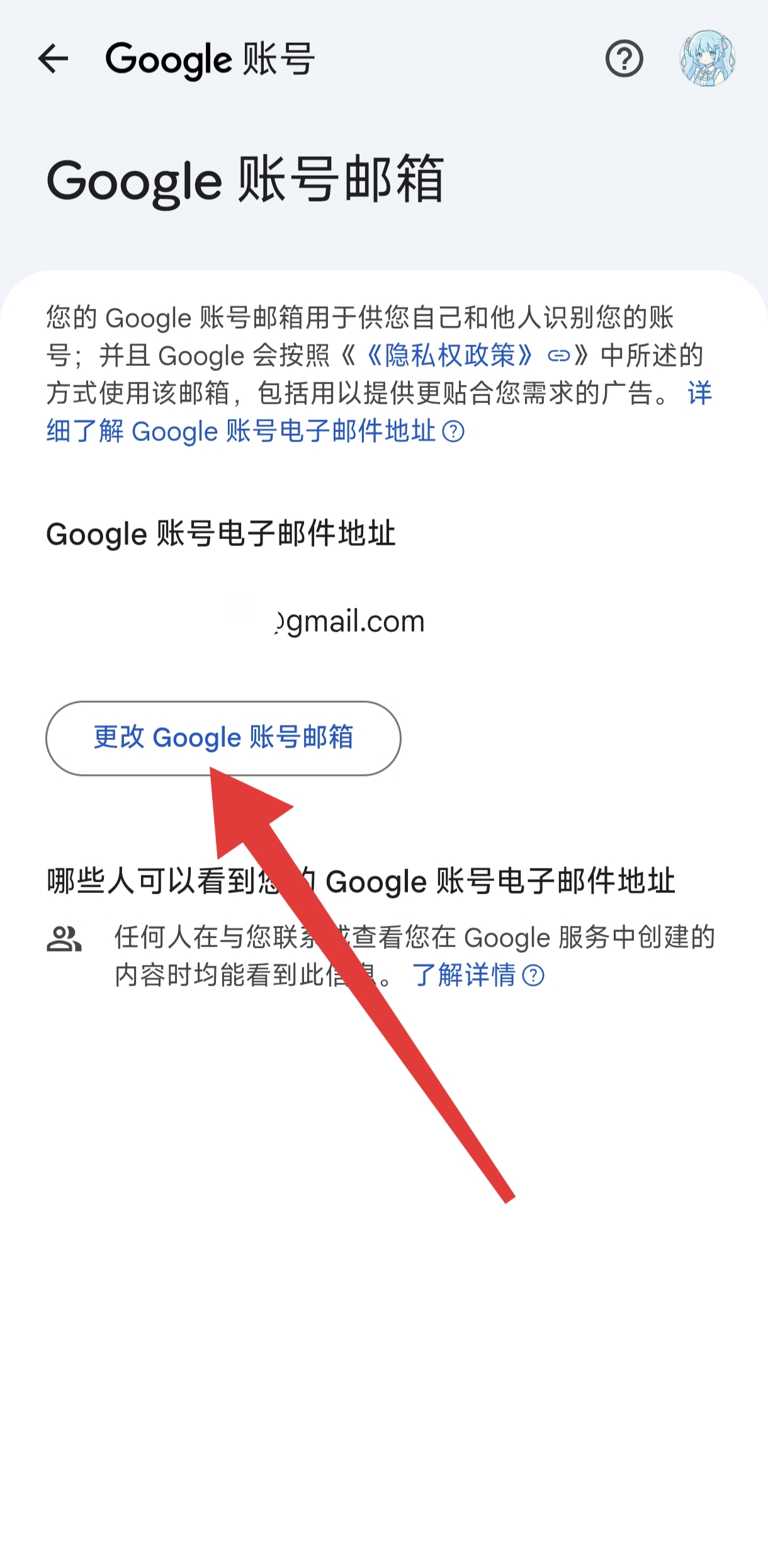Screen dimensions: 768x1568
Task: Open the account profile avatar
Action: (x=708, y=58)
